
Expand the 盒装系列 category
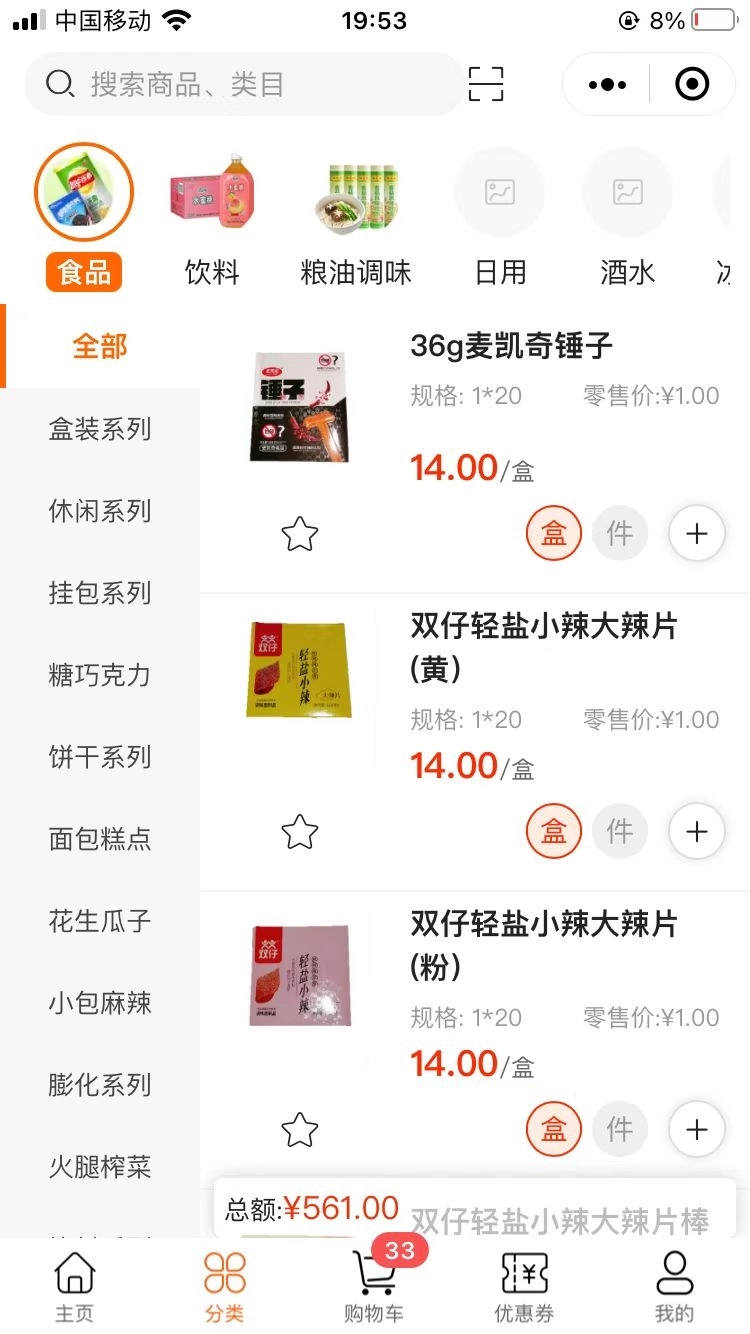[x=97, y=428]
